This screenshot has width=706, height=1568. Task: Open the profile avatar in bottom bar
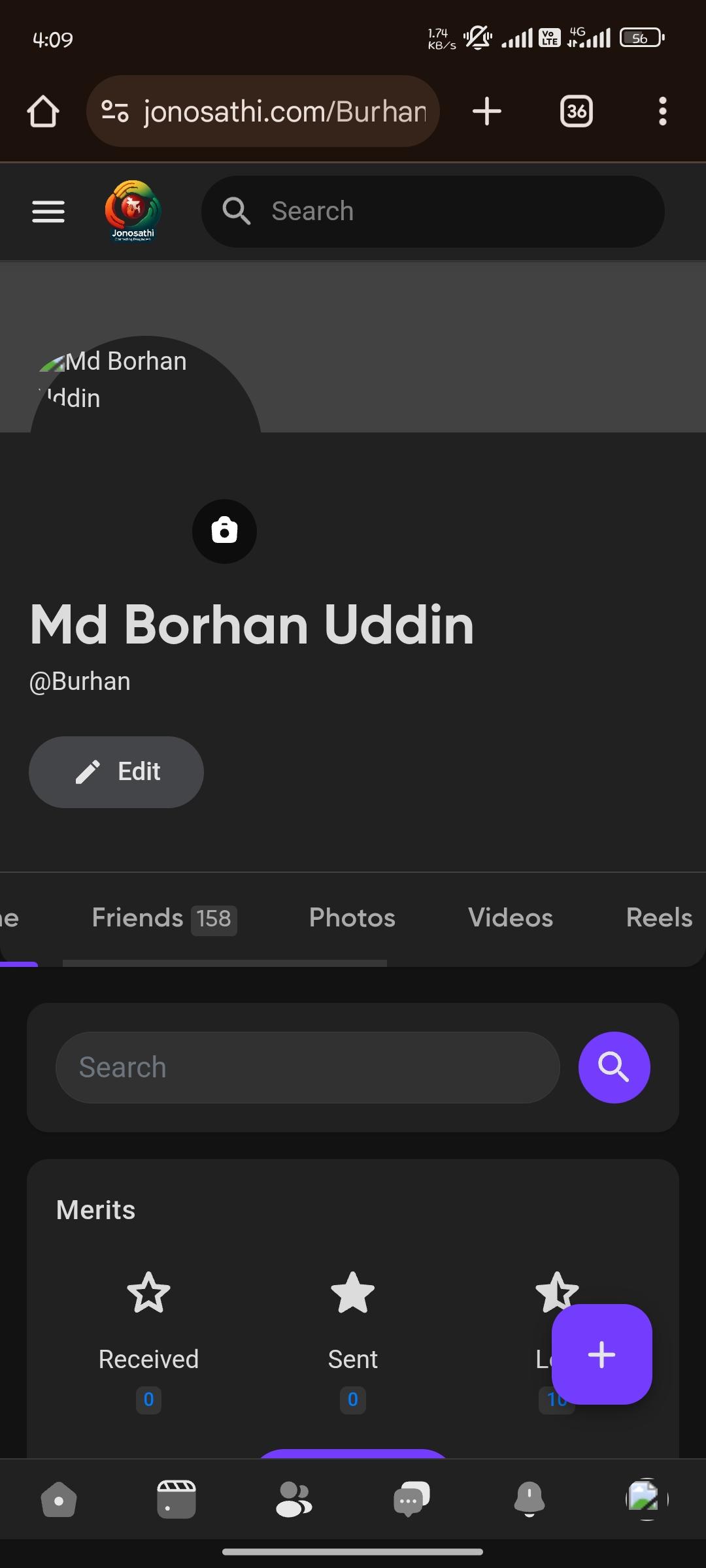click(647, 1499)
